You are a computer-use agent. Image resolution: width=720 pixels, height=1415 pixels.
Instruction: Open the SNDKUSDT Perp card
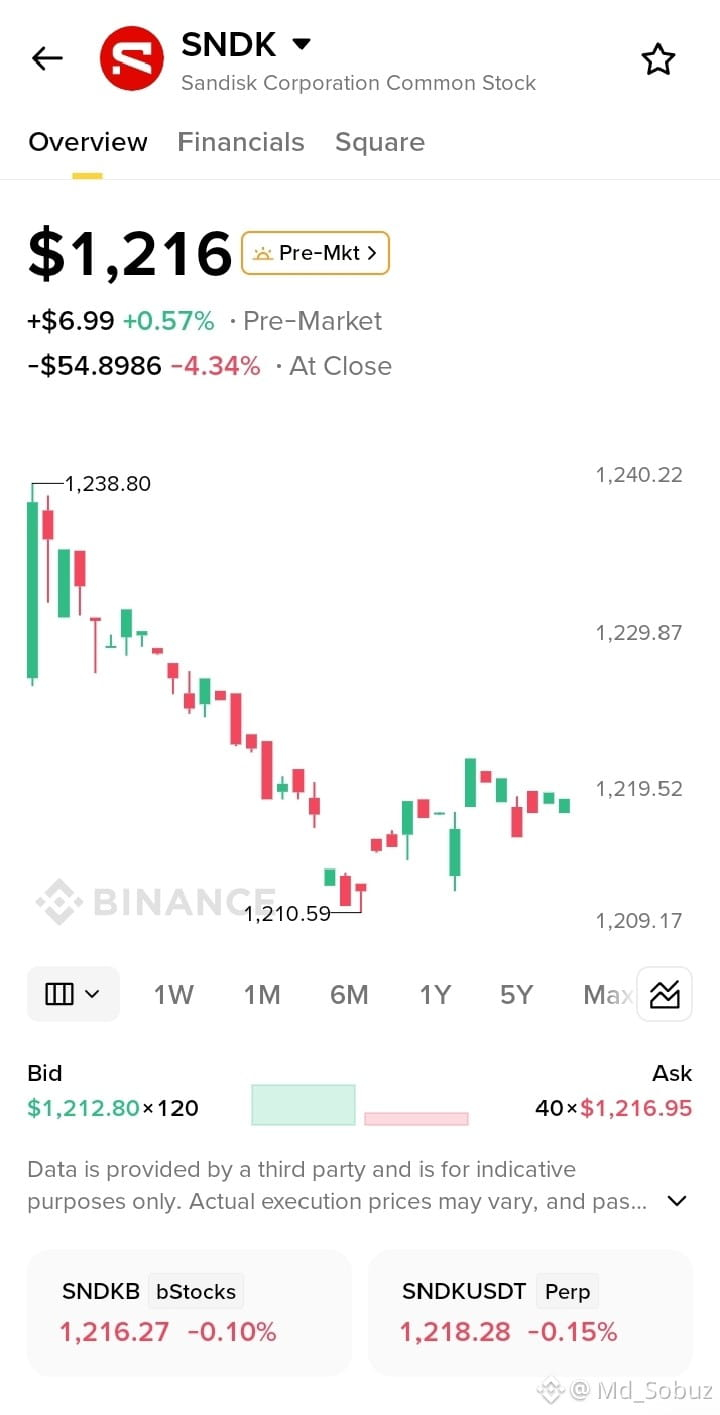pyautogui.click(x=530, y=1312)
